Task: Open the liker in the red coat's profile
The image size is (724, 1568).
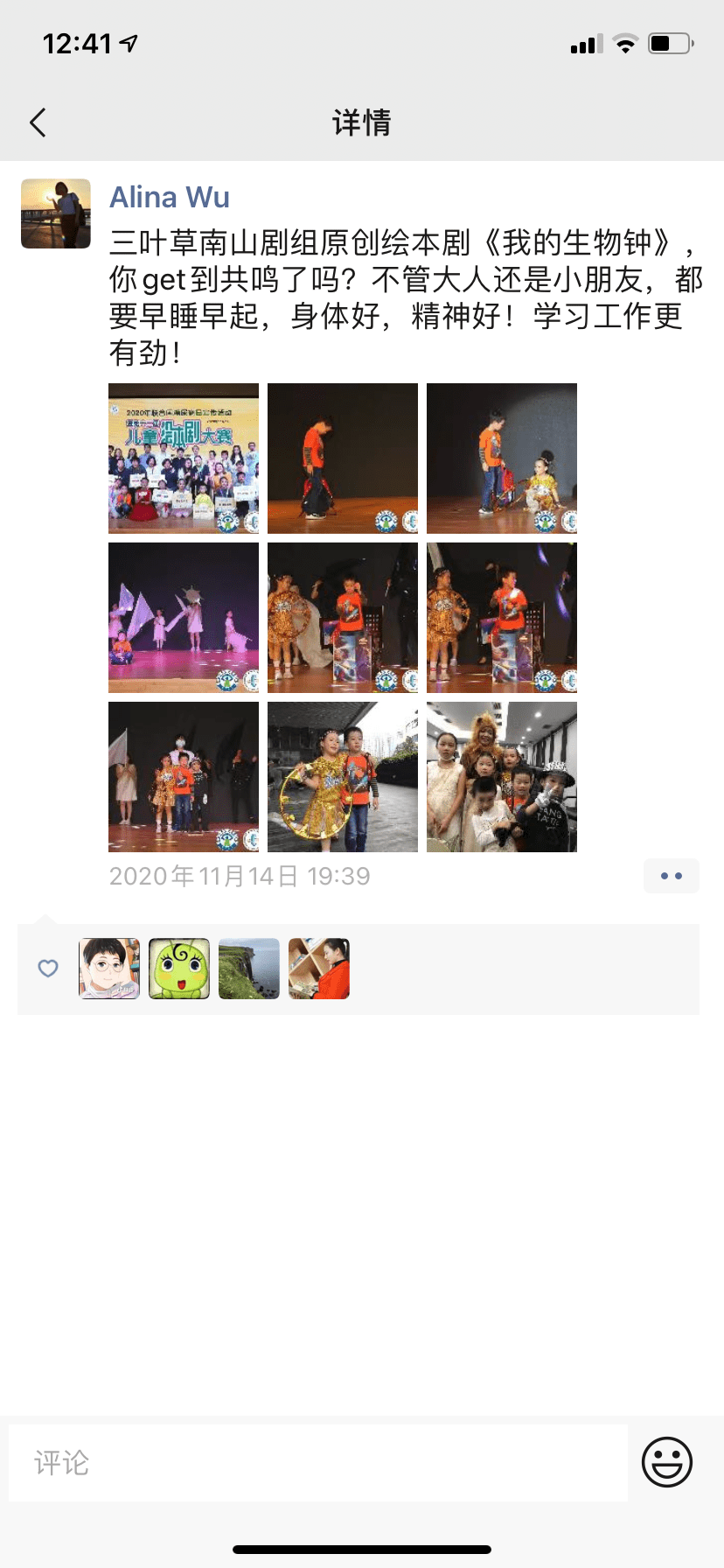Action: click(319, 969)
